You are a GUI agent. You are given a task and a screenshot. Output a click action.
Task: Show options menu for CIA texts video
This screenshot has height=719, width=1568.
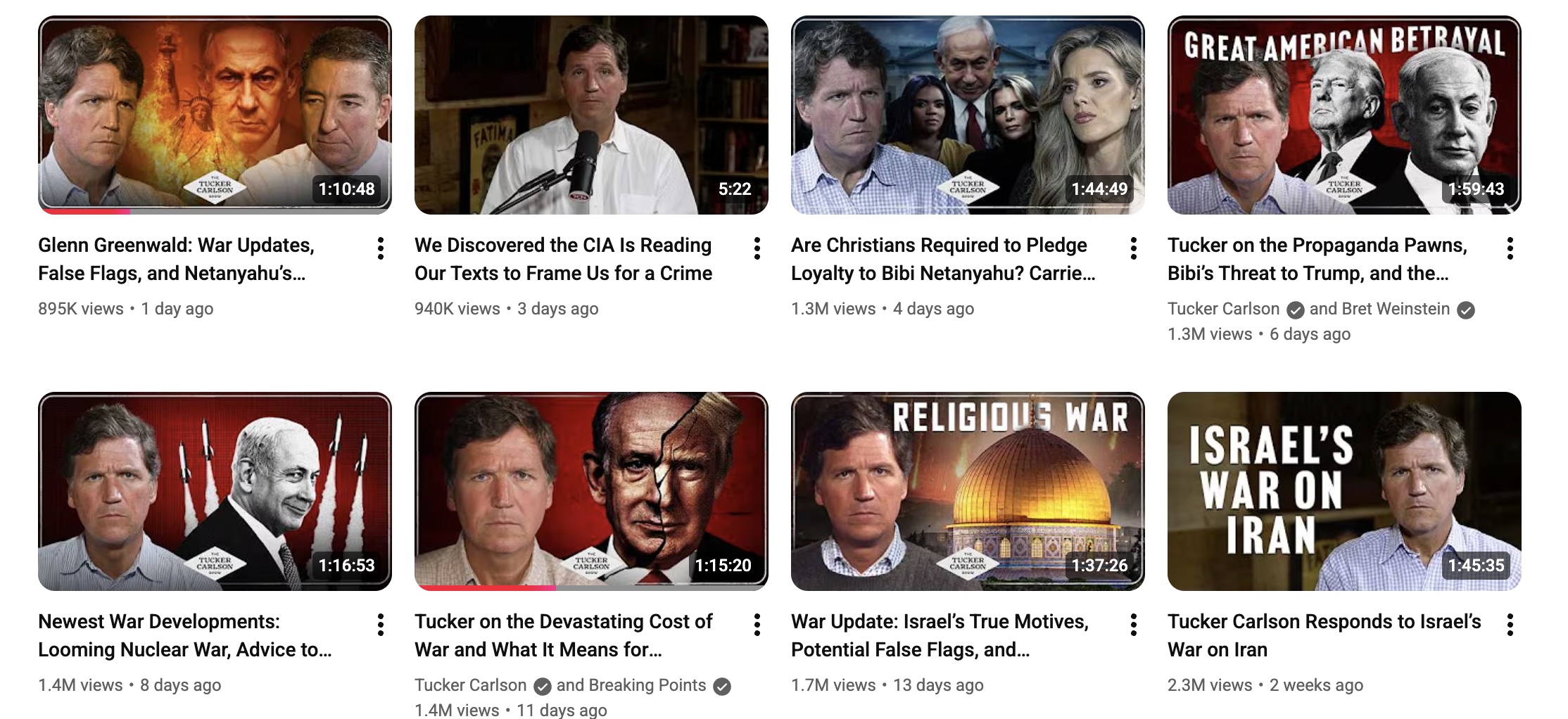click(757, 248)
